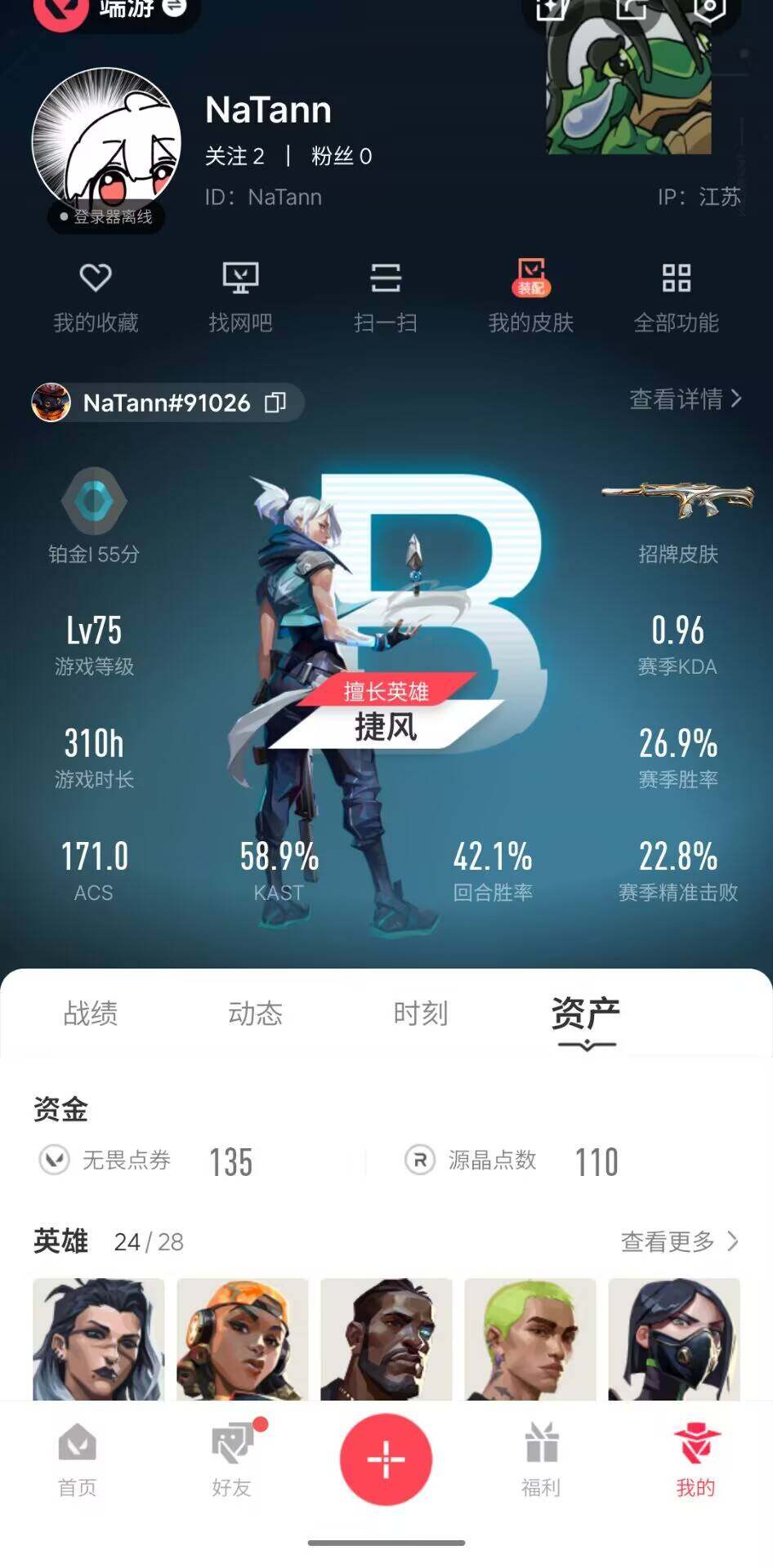This screenshot has height=1568, width=773.
Task: Open the 我的 profile tab
Action: click(695, 1459)
